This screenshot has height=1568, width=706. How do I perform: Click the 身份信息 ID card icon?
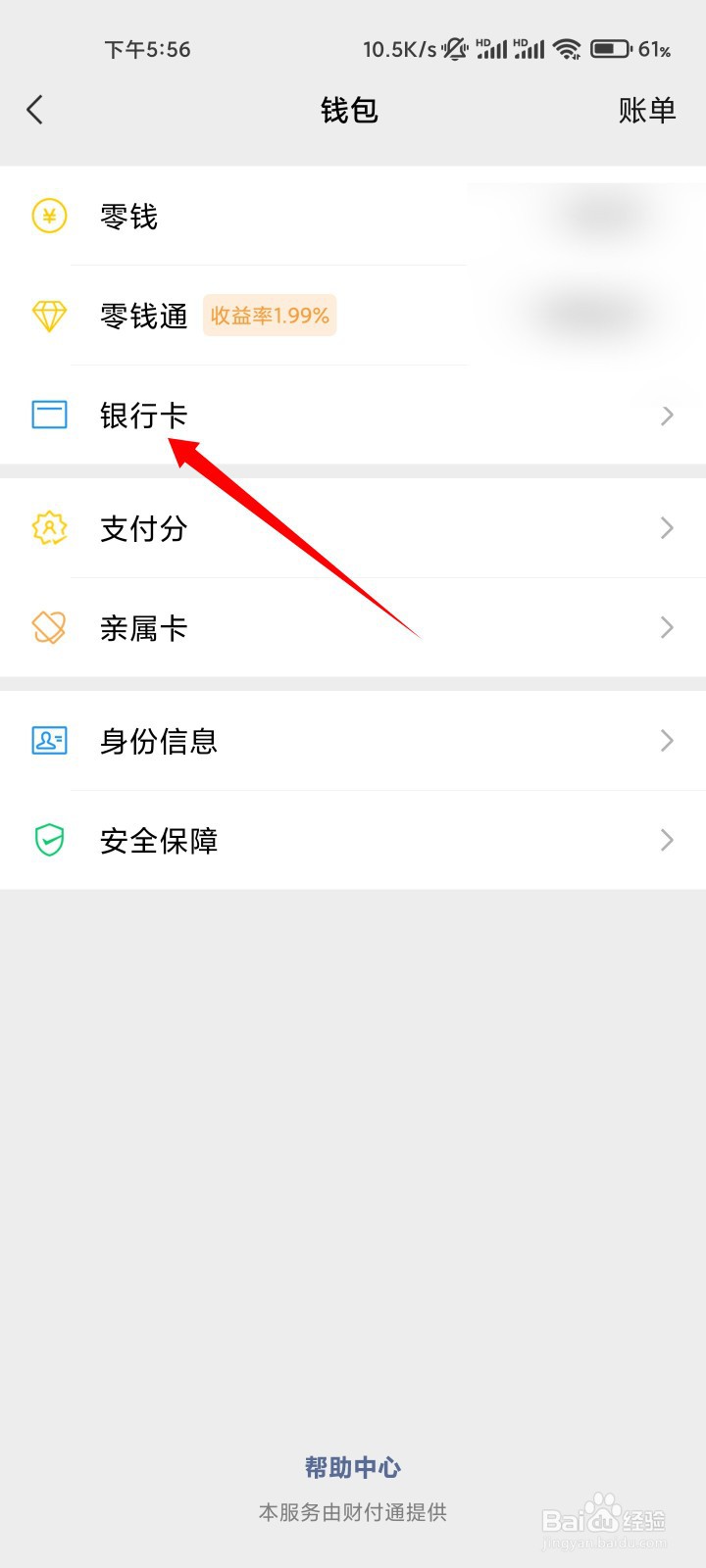point(48,741)
